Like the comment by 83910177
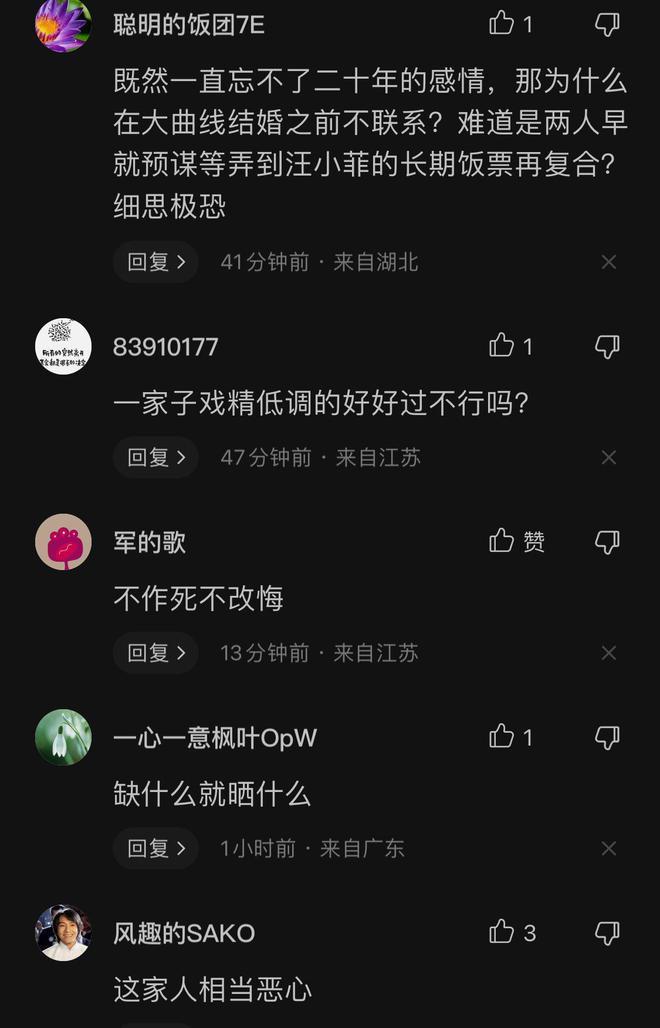660x1028 pixels. (x=502, y=346)
